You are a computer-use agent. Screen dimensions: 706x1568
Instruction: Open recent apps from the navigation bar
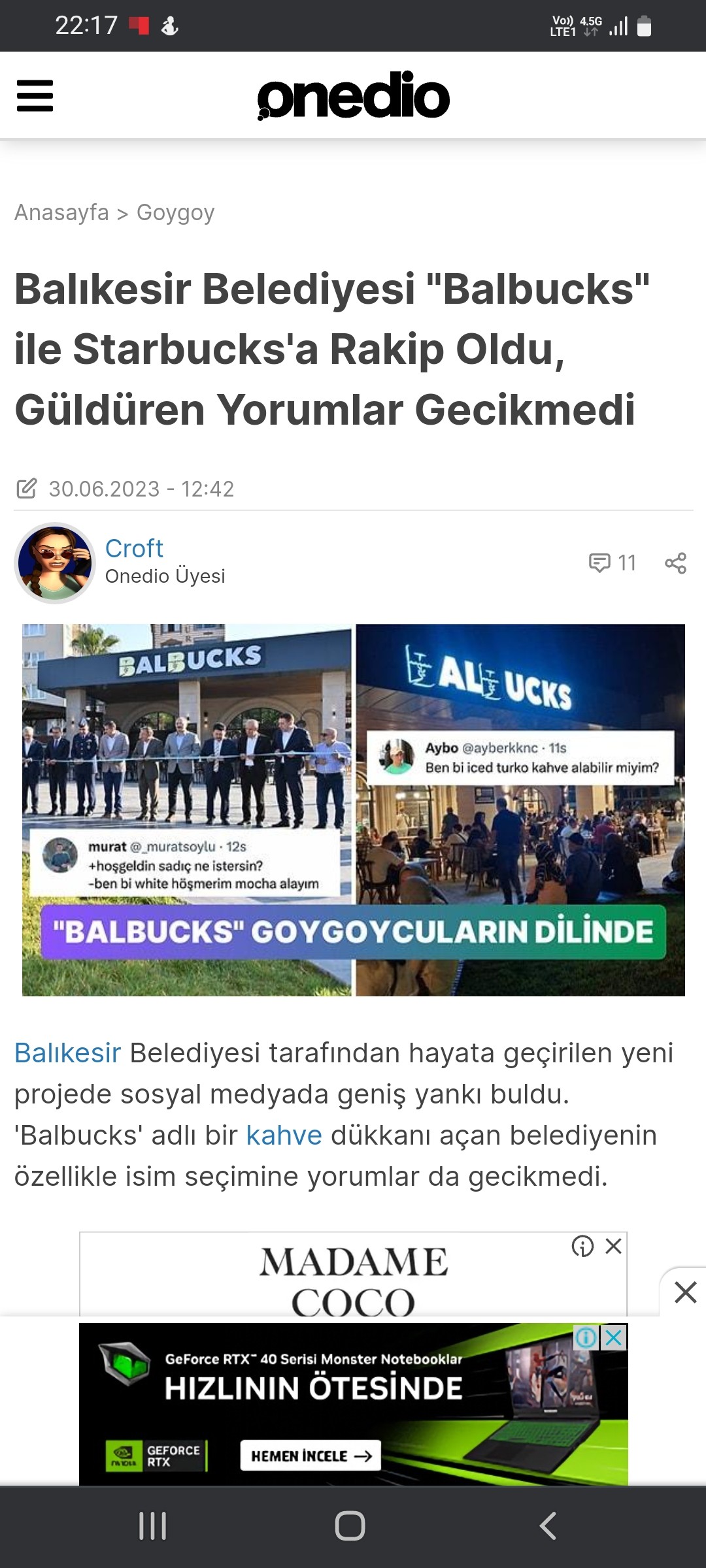(x=153, y=1527)
